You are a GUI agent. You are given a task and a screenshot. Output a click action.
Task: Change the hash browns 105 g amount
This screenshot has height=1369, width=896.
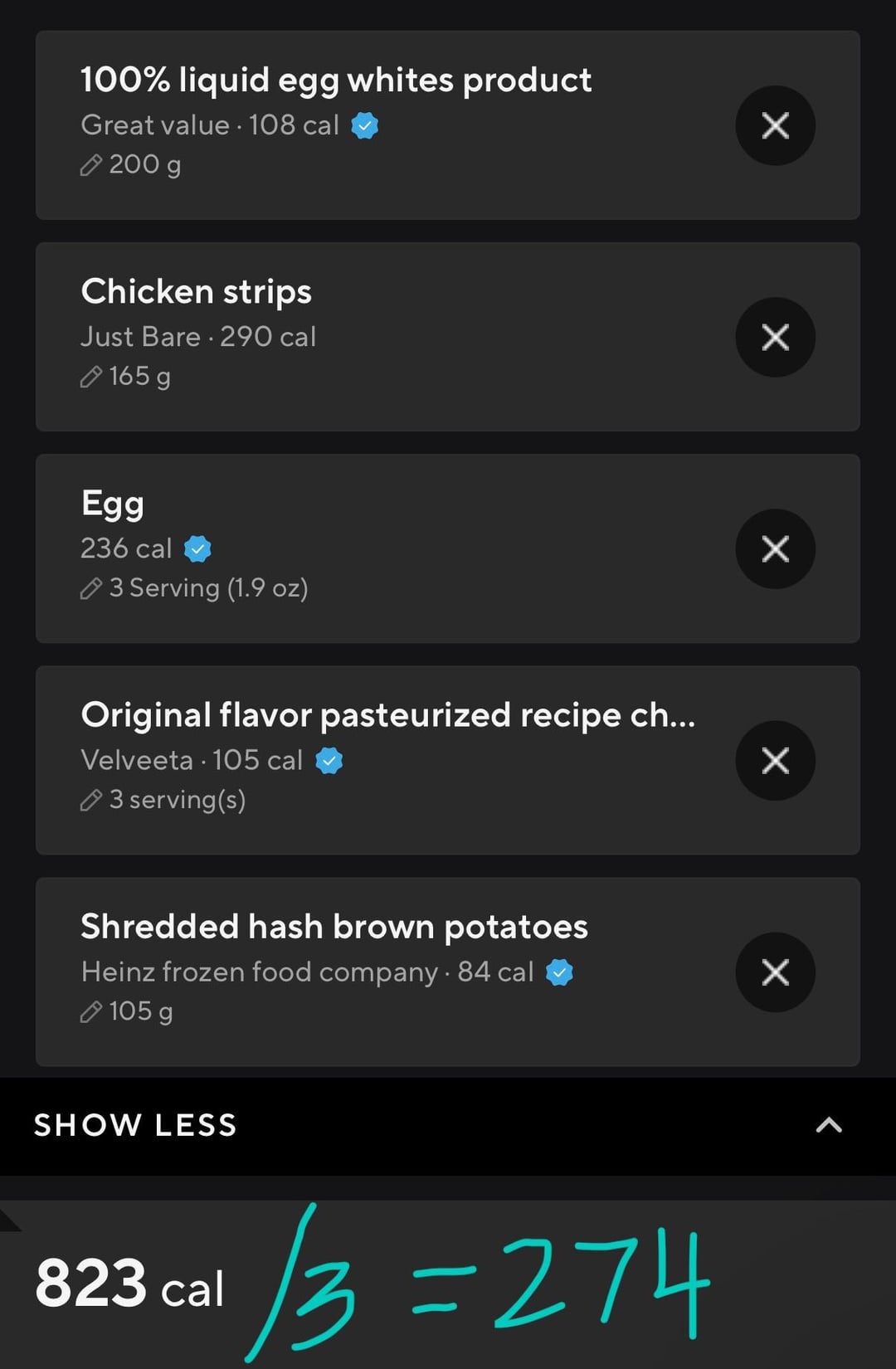click(127, 1011)
